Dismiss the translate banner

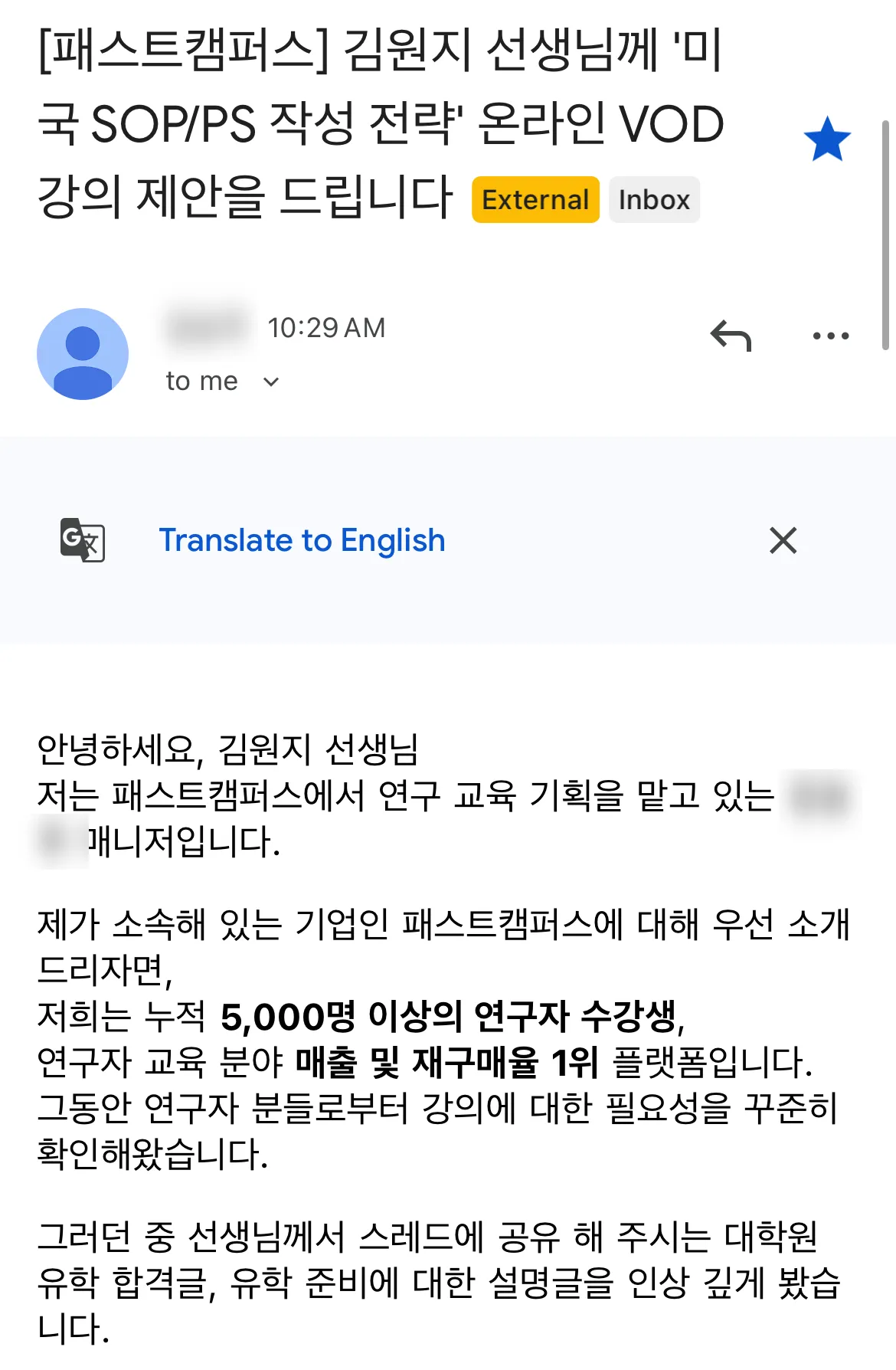coord(783,540)
